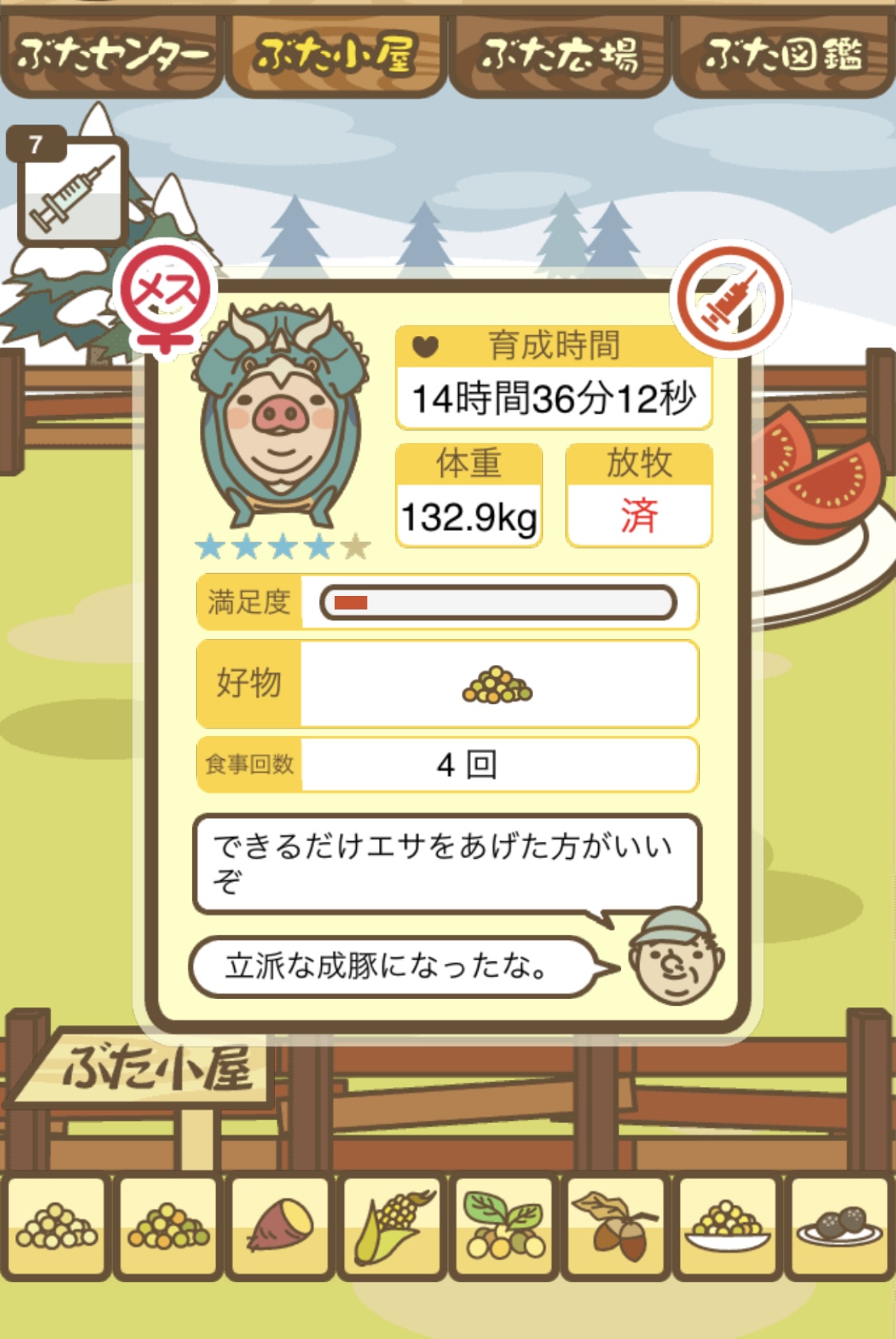Use the syringe item showing 7
This screenshot has width=896, height=1339.
71,192
